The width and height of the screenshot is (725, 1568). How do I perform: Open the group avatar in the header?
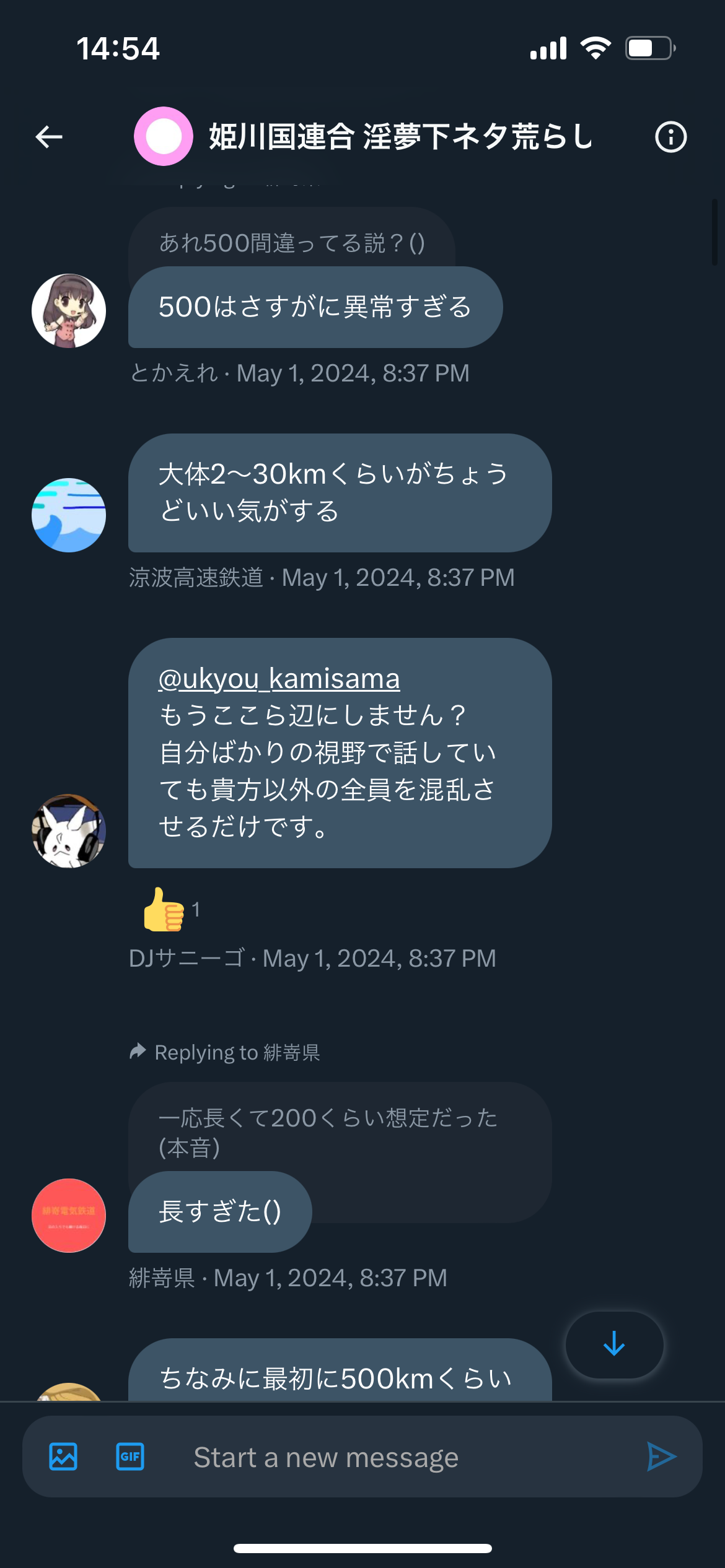(164, 136)
